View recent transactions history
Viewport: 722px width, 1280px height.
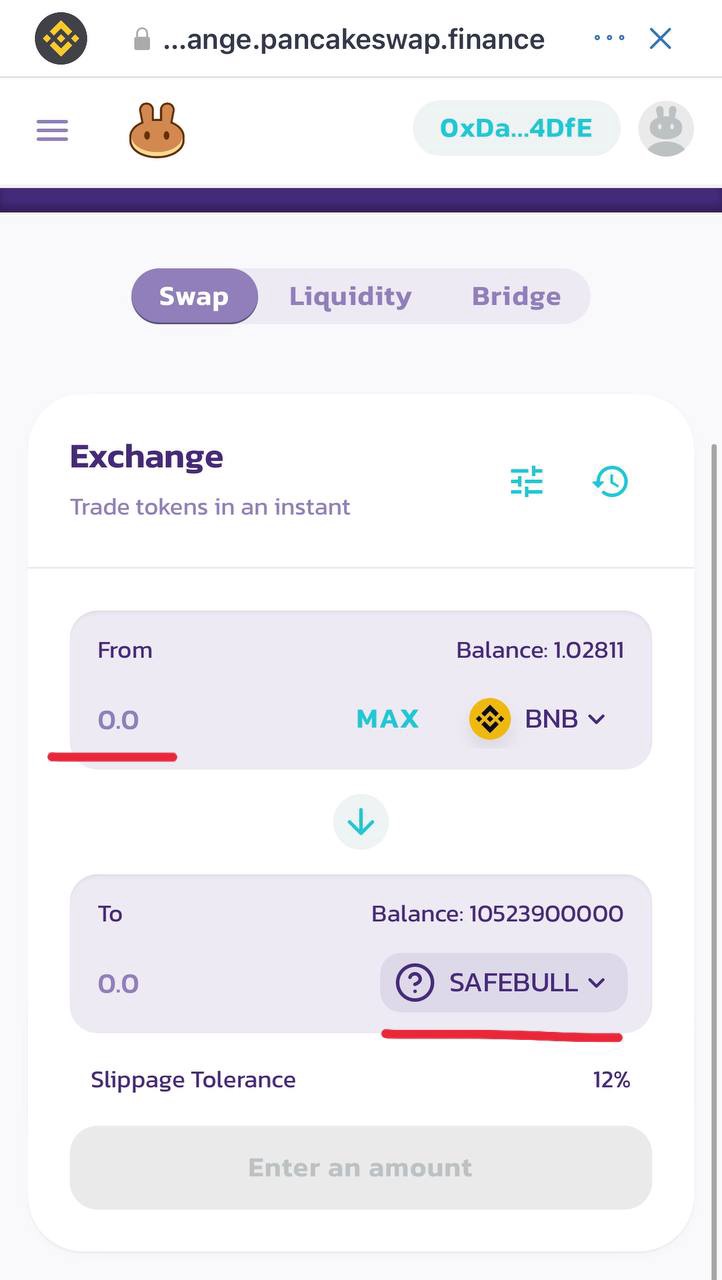(x=610, y=481)
